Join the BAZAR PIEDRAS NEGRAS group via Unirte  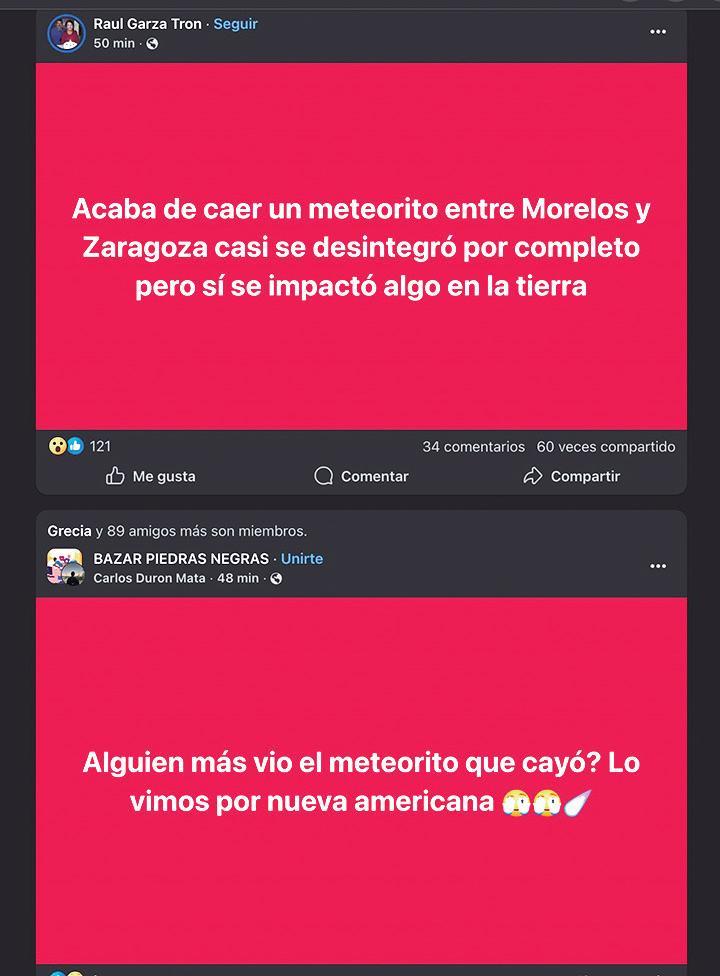point(301,559)
